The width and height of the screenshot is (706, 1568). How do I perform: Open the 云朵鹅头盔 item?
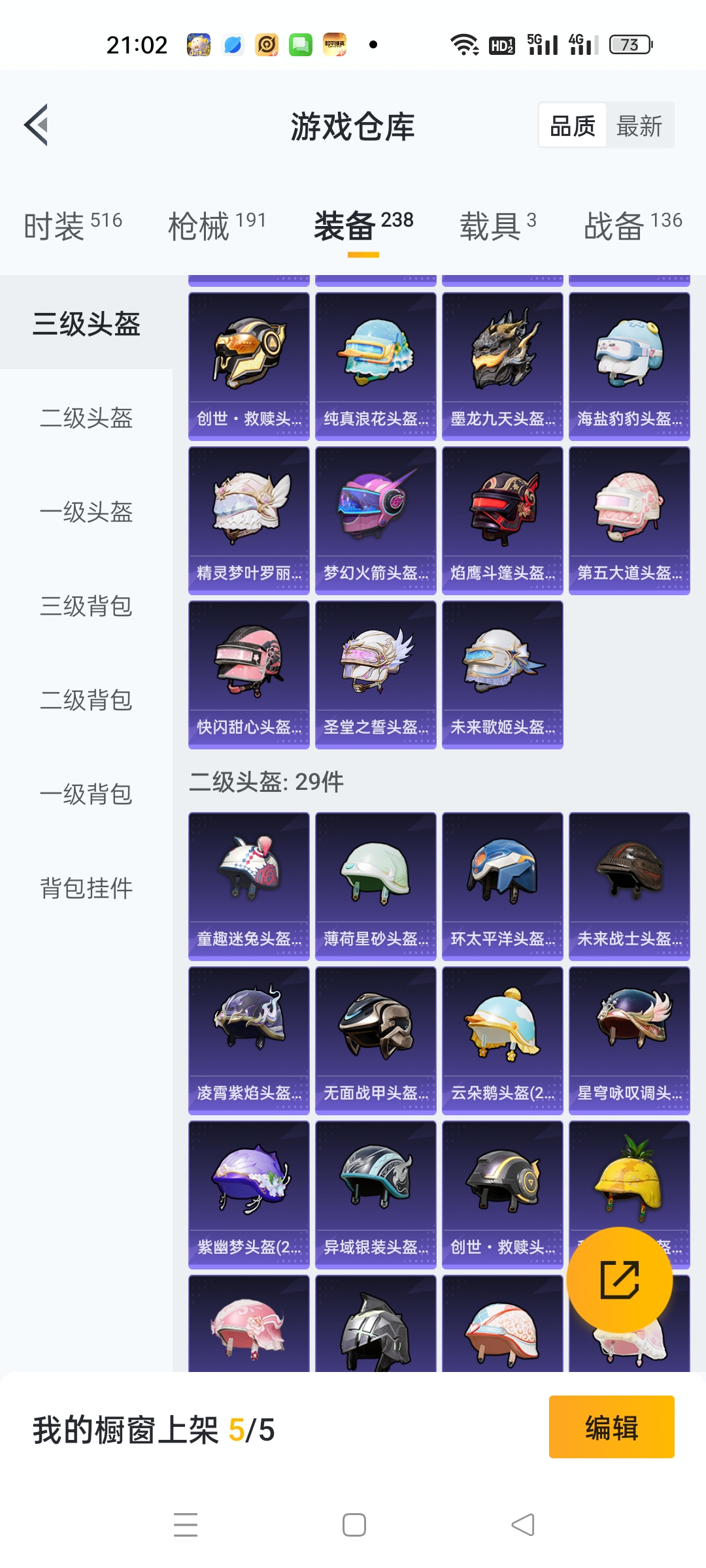(x=503, y=1040)
